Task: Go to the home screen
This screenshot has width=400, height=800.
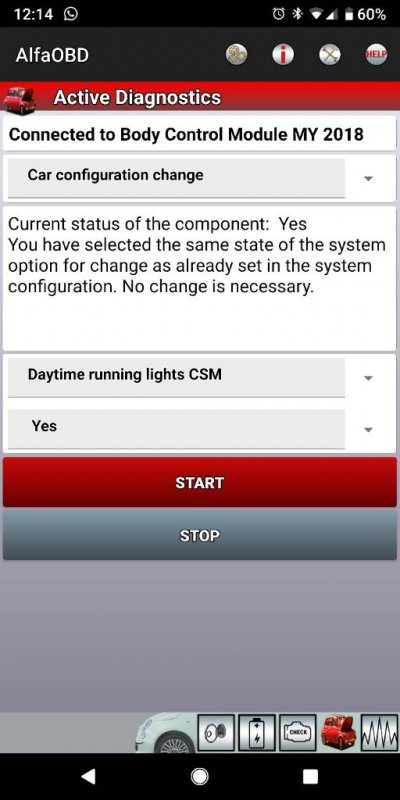Action: click(199, 776)
